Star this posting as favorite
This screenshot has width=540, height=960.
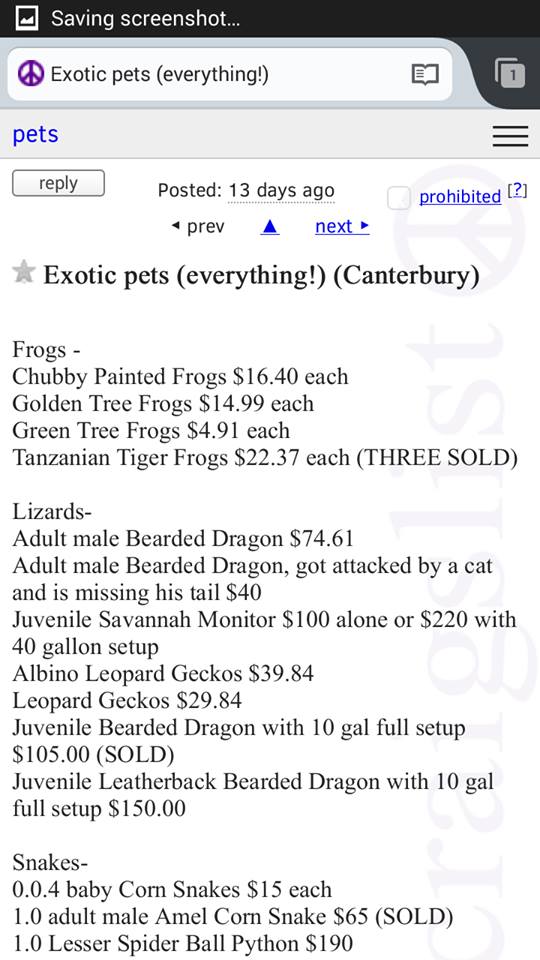[x=23, y=272]
